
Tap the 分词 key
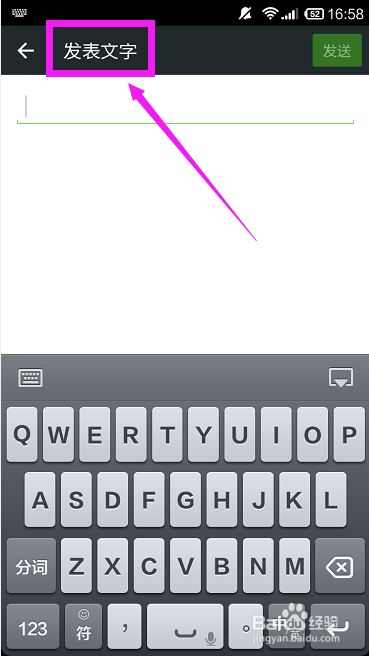[31, 566]
